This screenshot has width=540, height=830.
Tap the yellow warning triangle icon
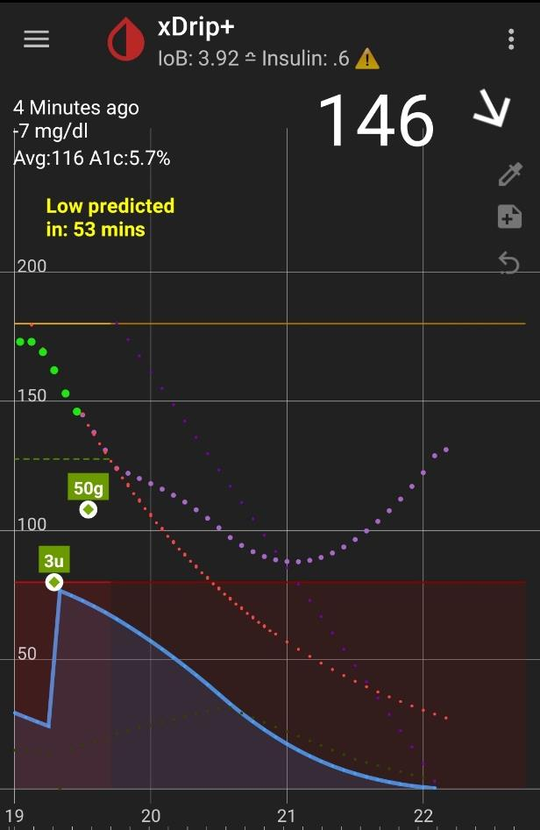(367, 59)
